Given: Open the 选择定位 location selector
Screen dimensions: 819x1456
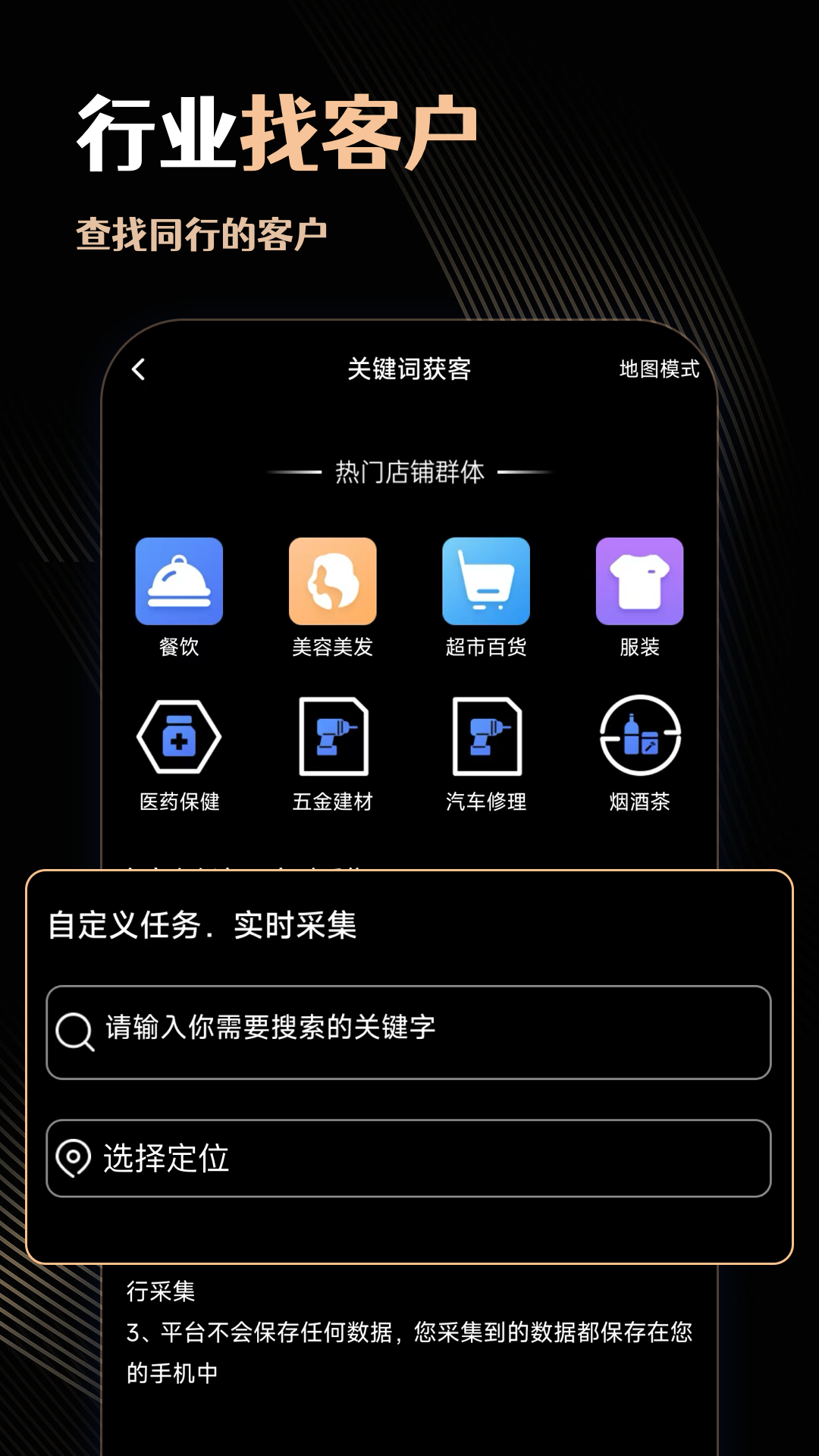Looking at the screenshot, I should (x=409, y=1159).
